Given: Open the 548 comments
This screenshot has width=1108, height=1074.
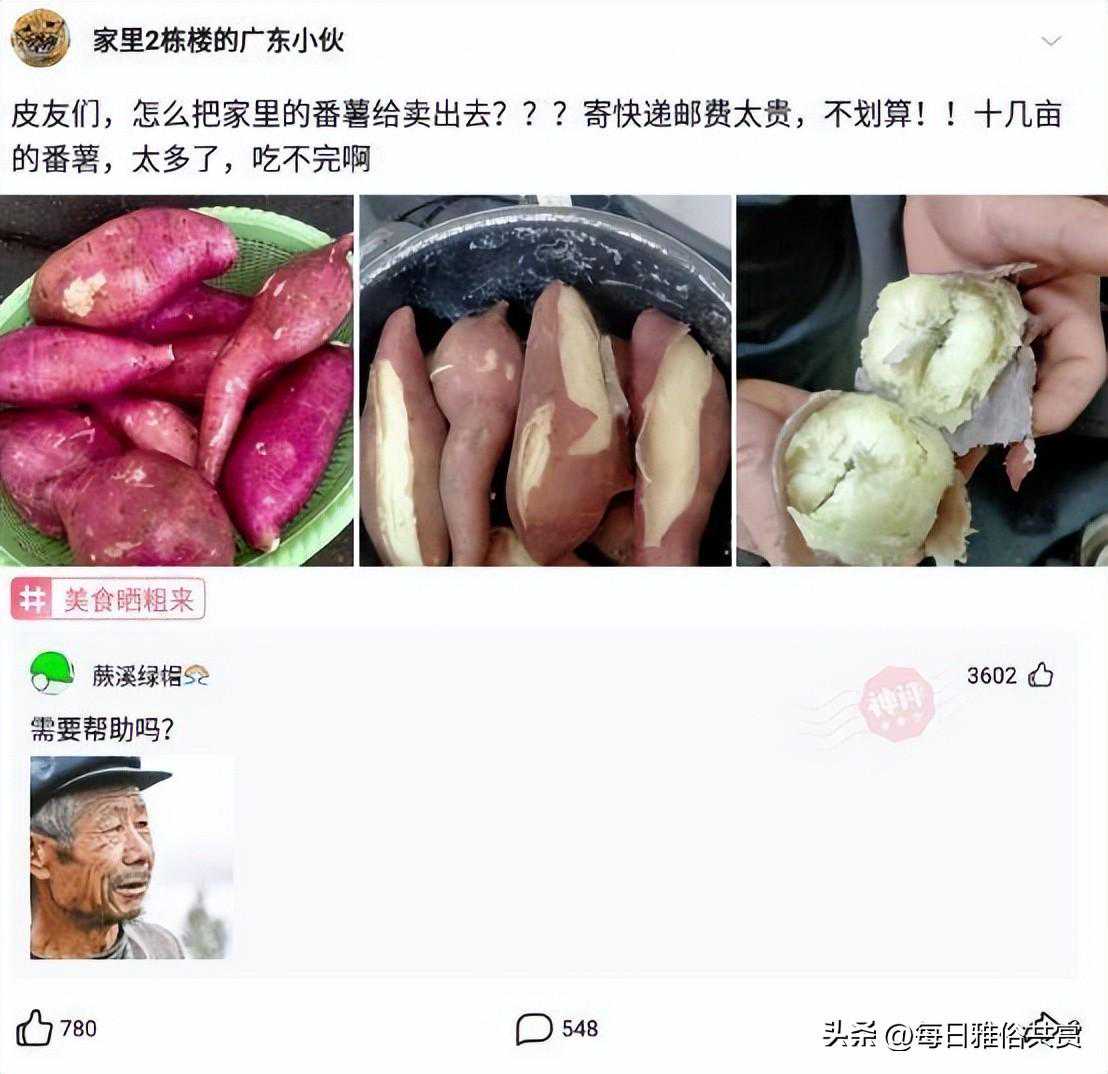Looking at the screenshot, I should (535, 1028).
